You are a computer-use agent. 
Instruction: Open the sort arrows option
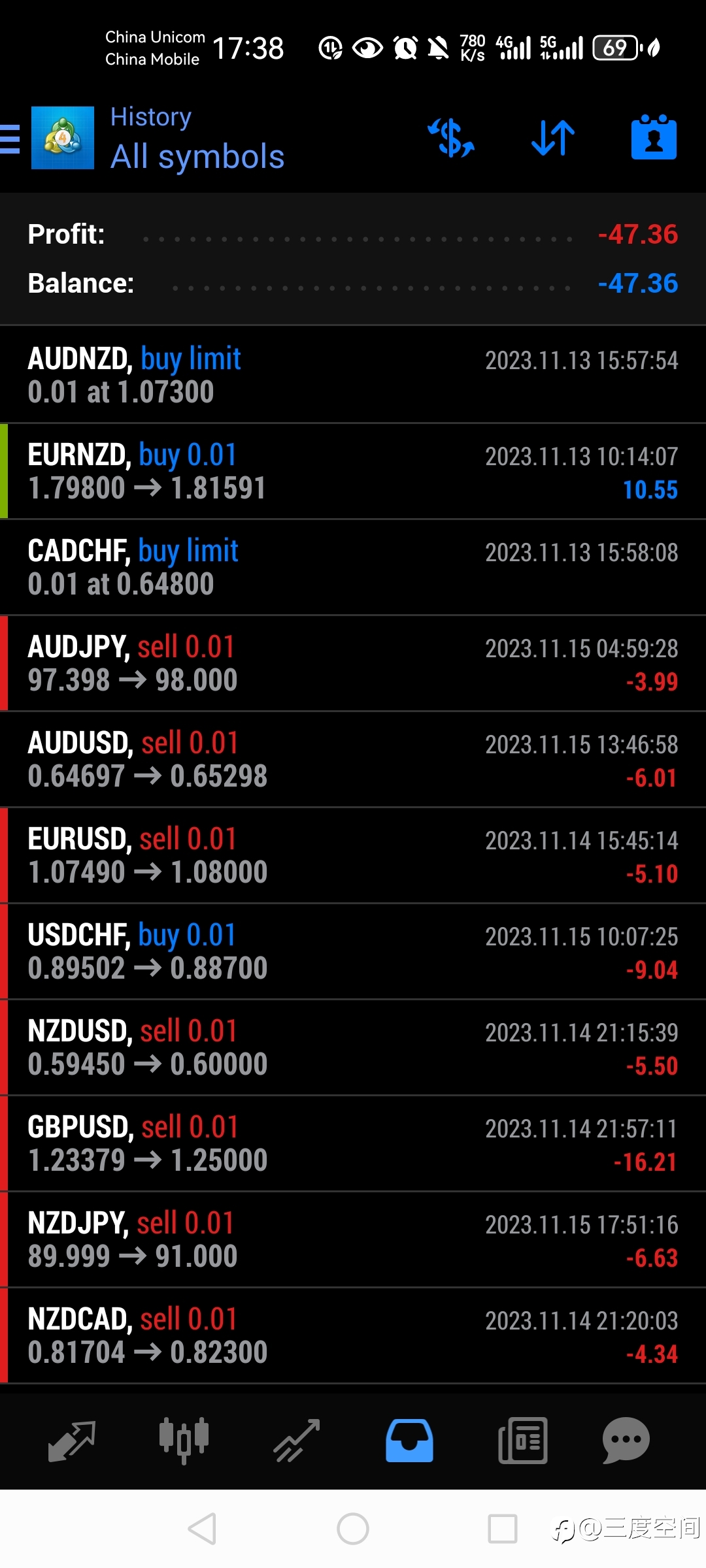click(x=553, y=138)
